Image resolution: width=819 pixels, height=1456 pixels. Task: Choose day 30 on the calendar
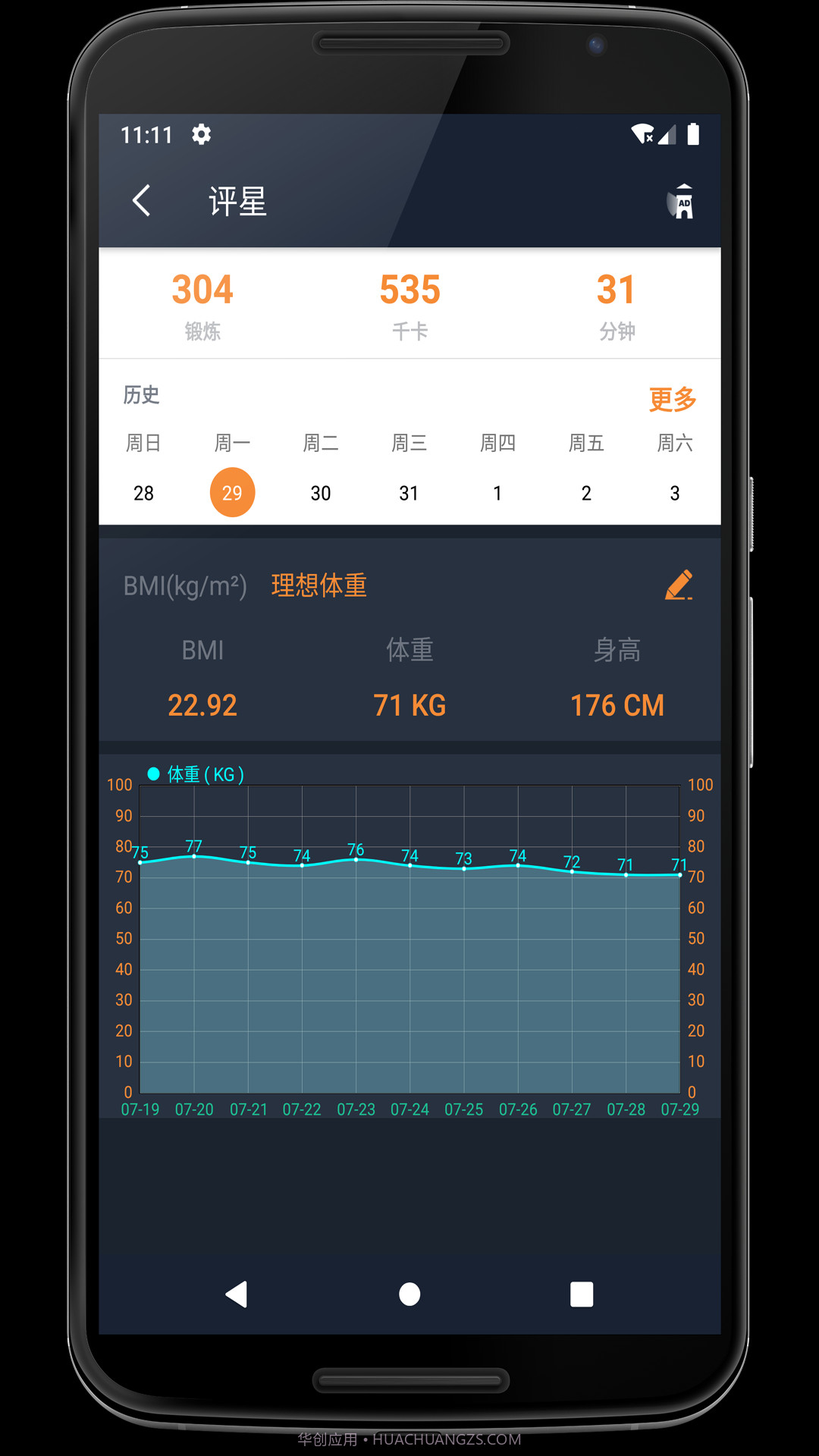[x=321, y=493]
